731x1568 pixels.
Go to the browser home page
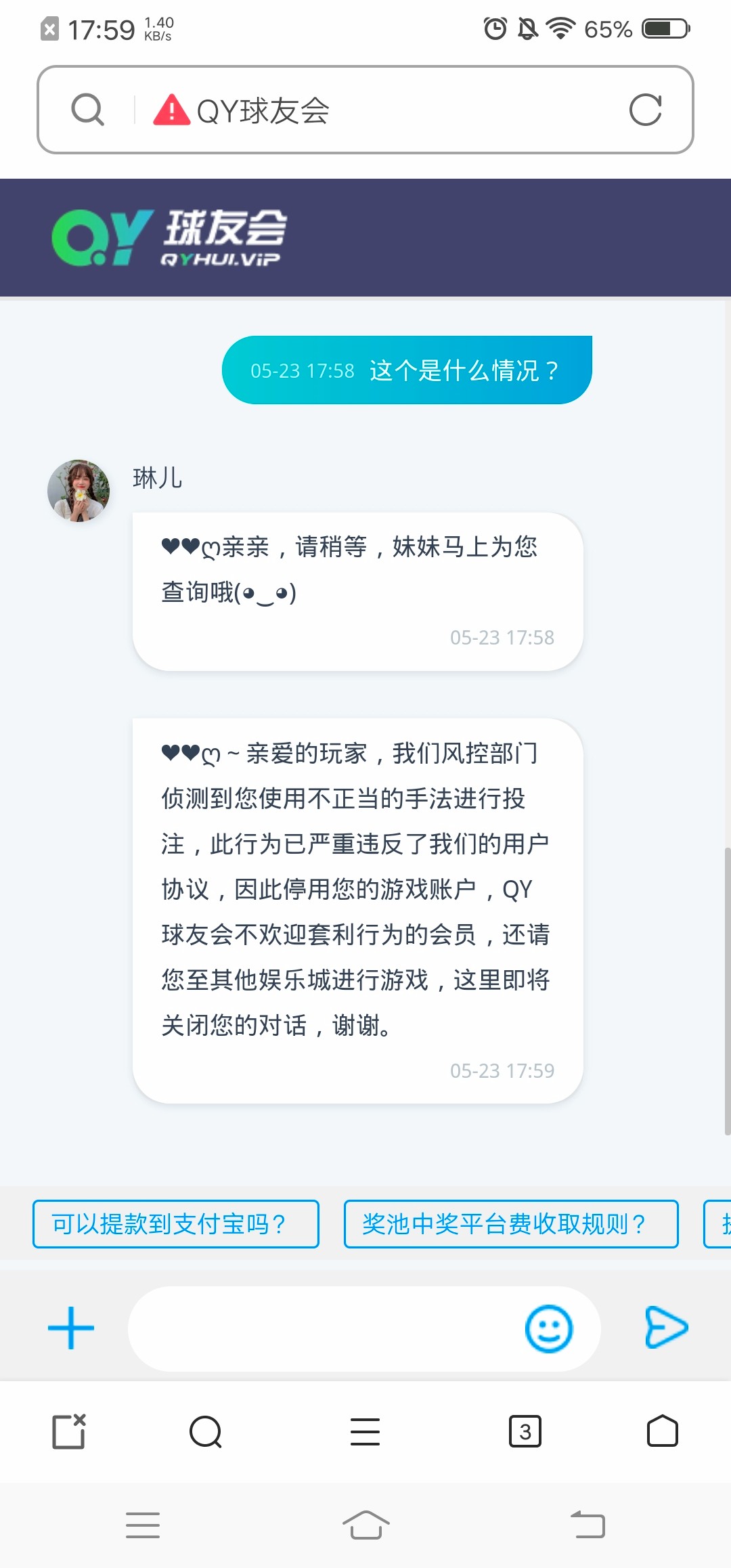coord(662,1432)
